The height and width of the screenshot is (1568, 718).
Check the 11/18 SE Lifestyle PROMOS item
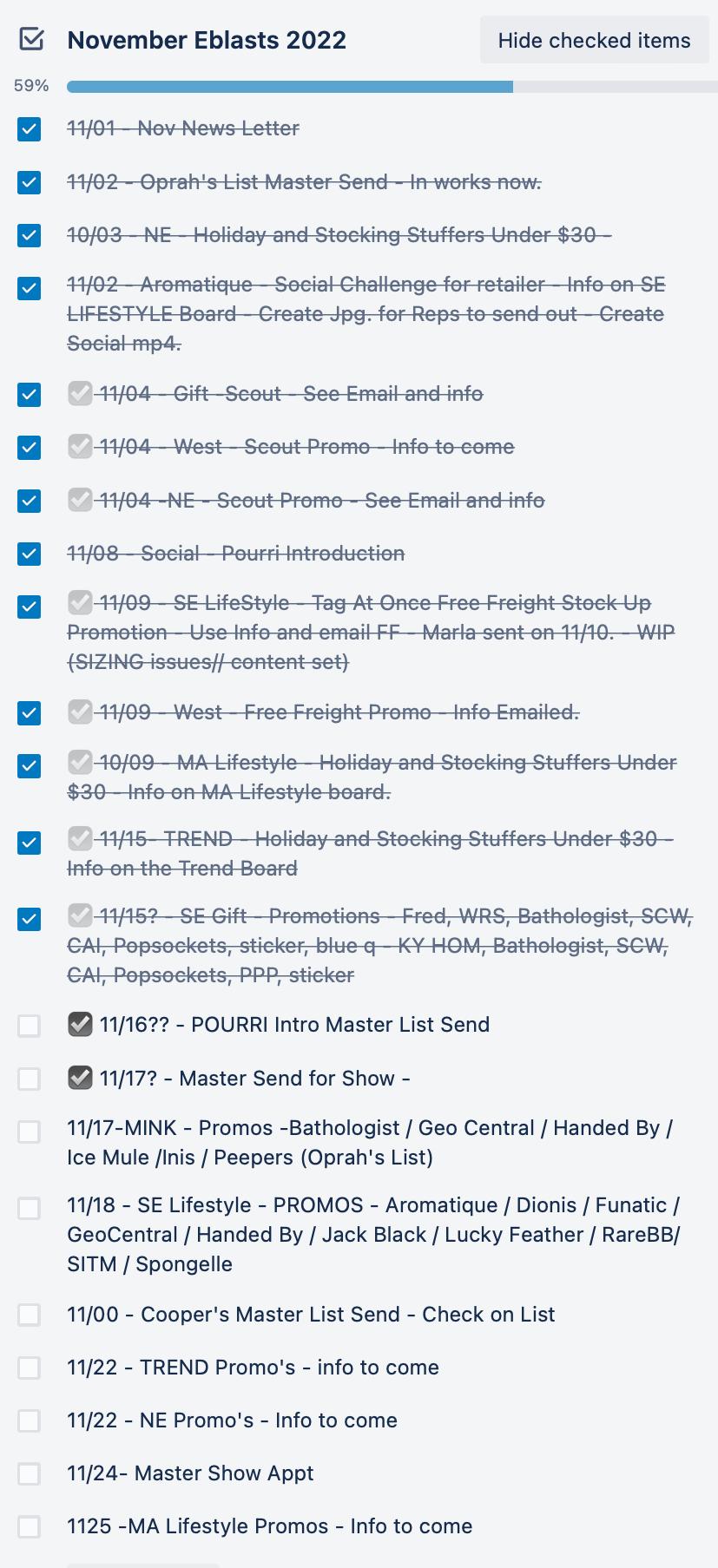pos(30,1209)
